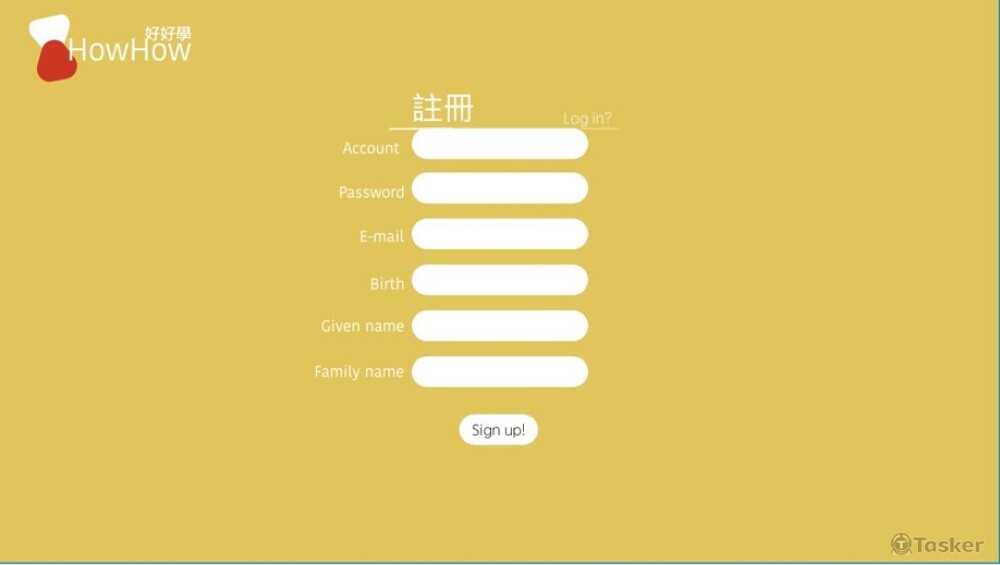The height and width of the screenshot is (565, 1000).
Task: Open the Log in? link
Action: 587,119
